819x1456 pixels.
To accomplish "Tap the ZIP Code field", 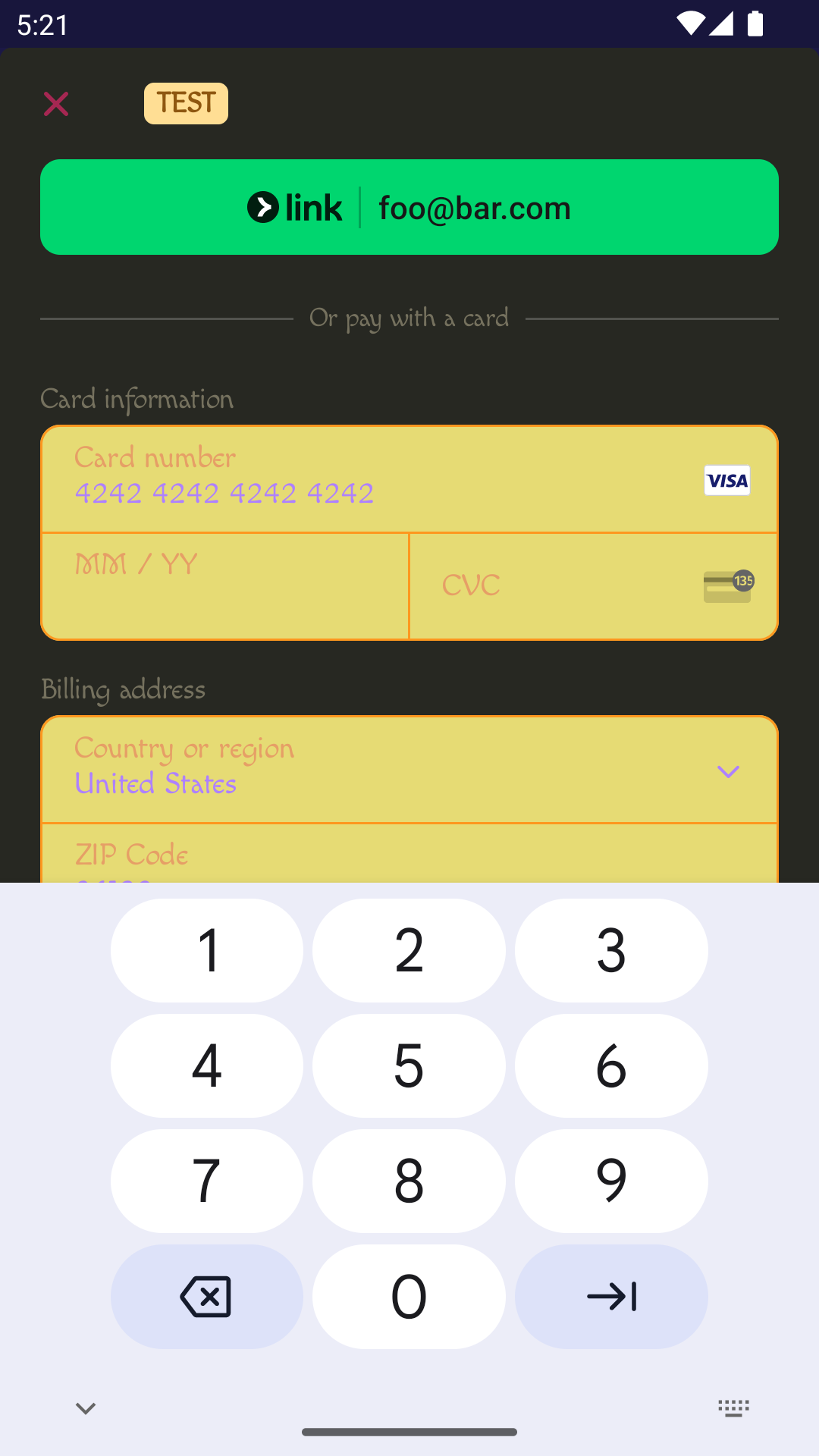I will pos(409,857).
